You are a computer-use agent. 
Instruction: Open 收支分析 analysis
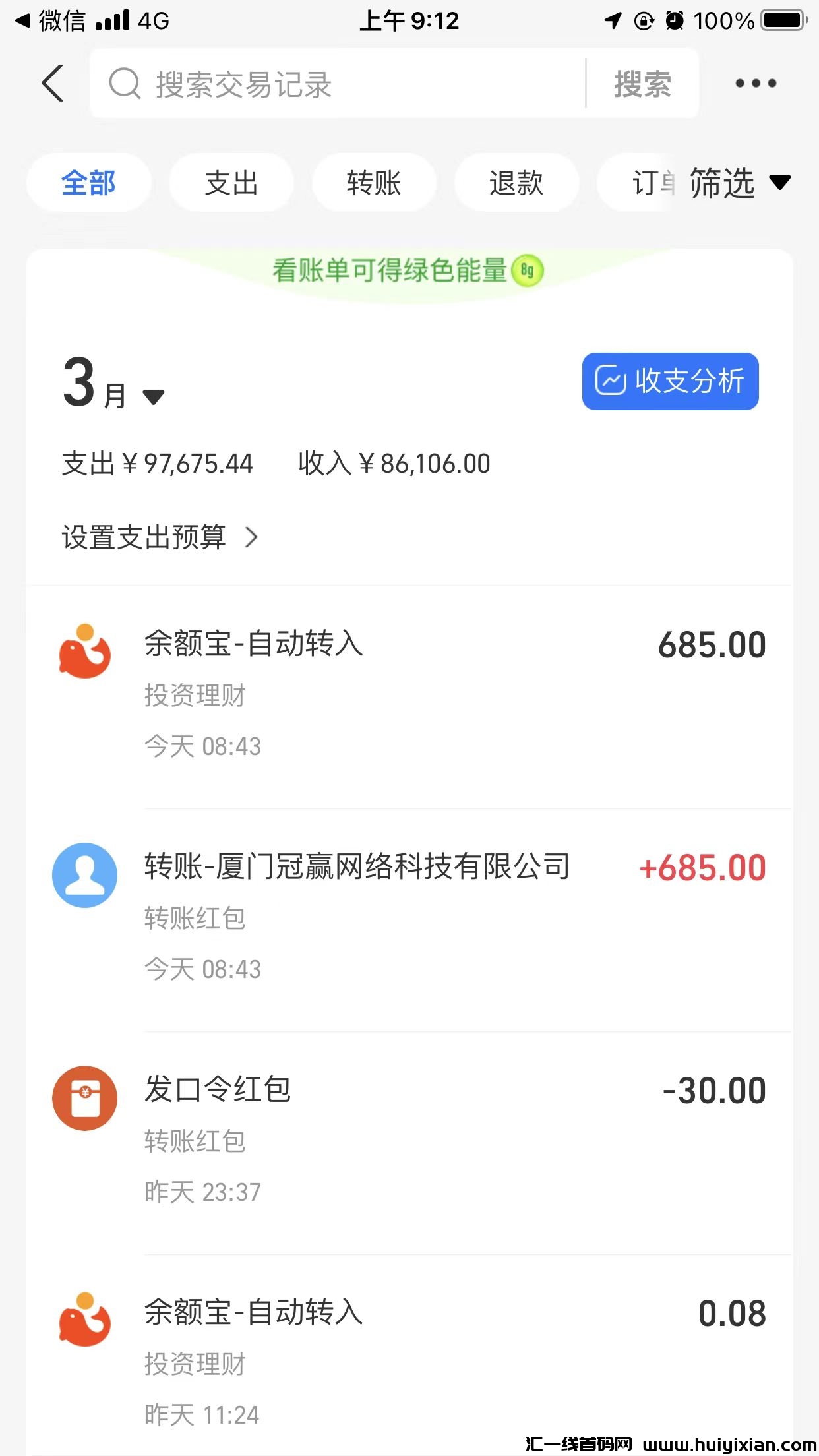tap(670, 382)
